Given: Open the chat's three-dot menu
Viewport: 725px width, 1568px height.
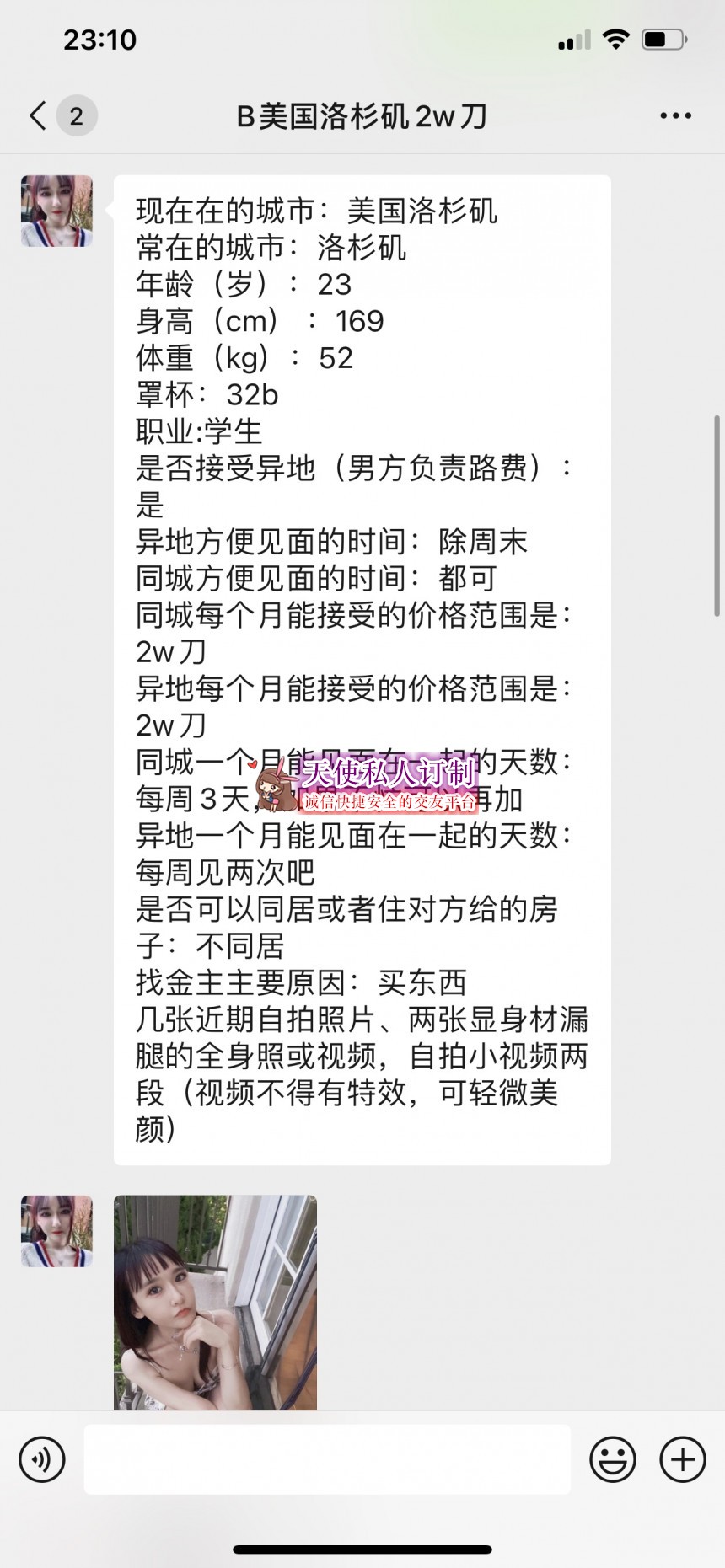Looking at the screenshot, I should [675, 116].
